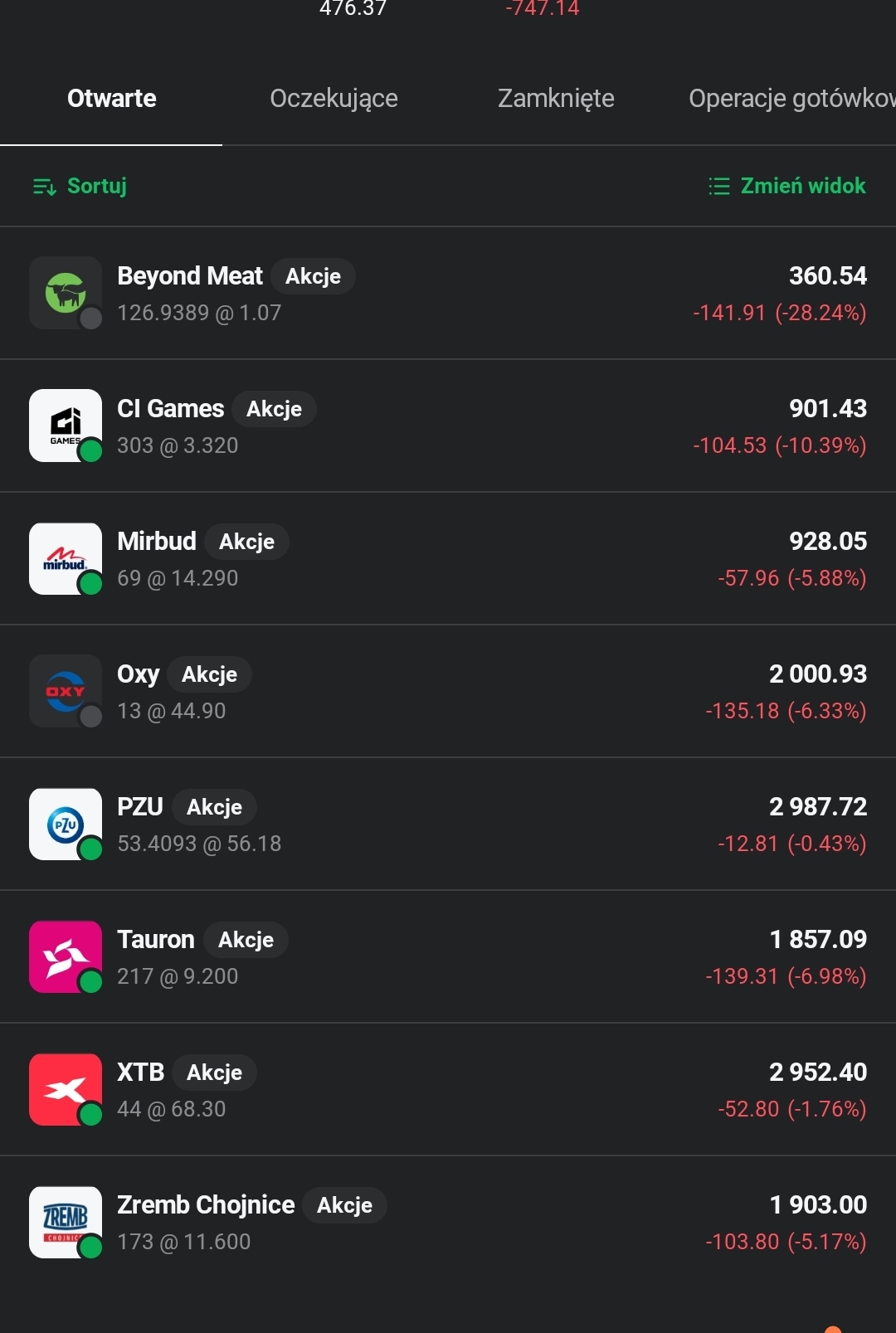
Task: Select the Oxy position row
Action: point(448,692)
